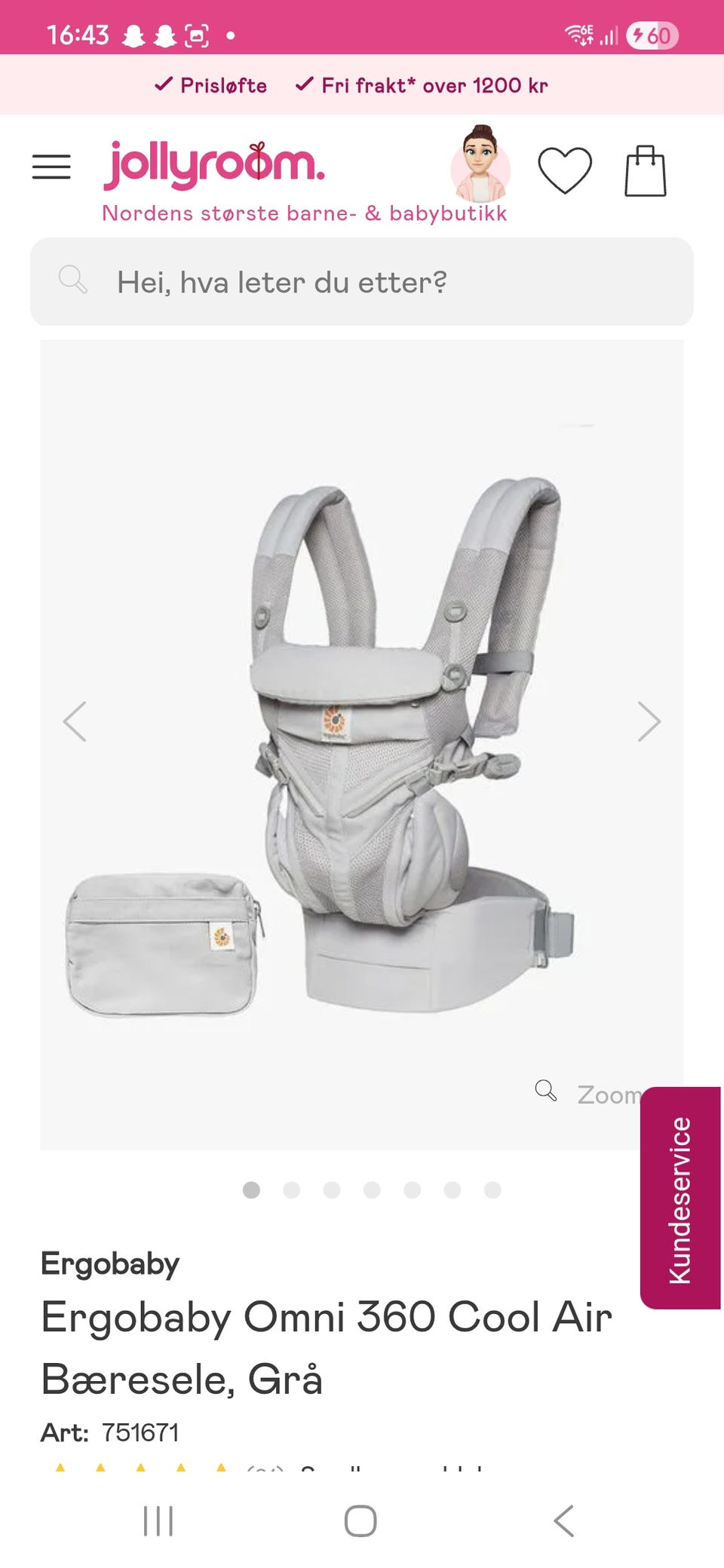This screenshot has height=1568, width=724.
Task: Go back with the system back button
Action: pyautogui.click(x=564, y=1521)
